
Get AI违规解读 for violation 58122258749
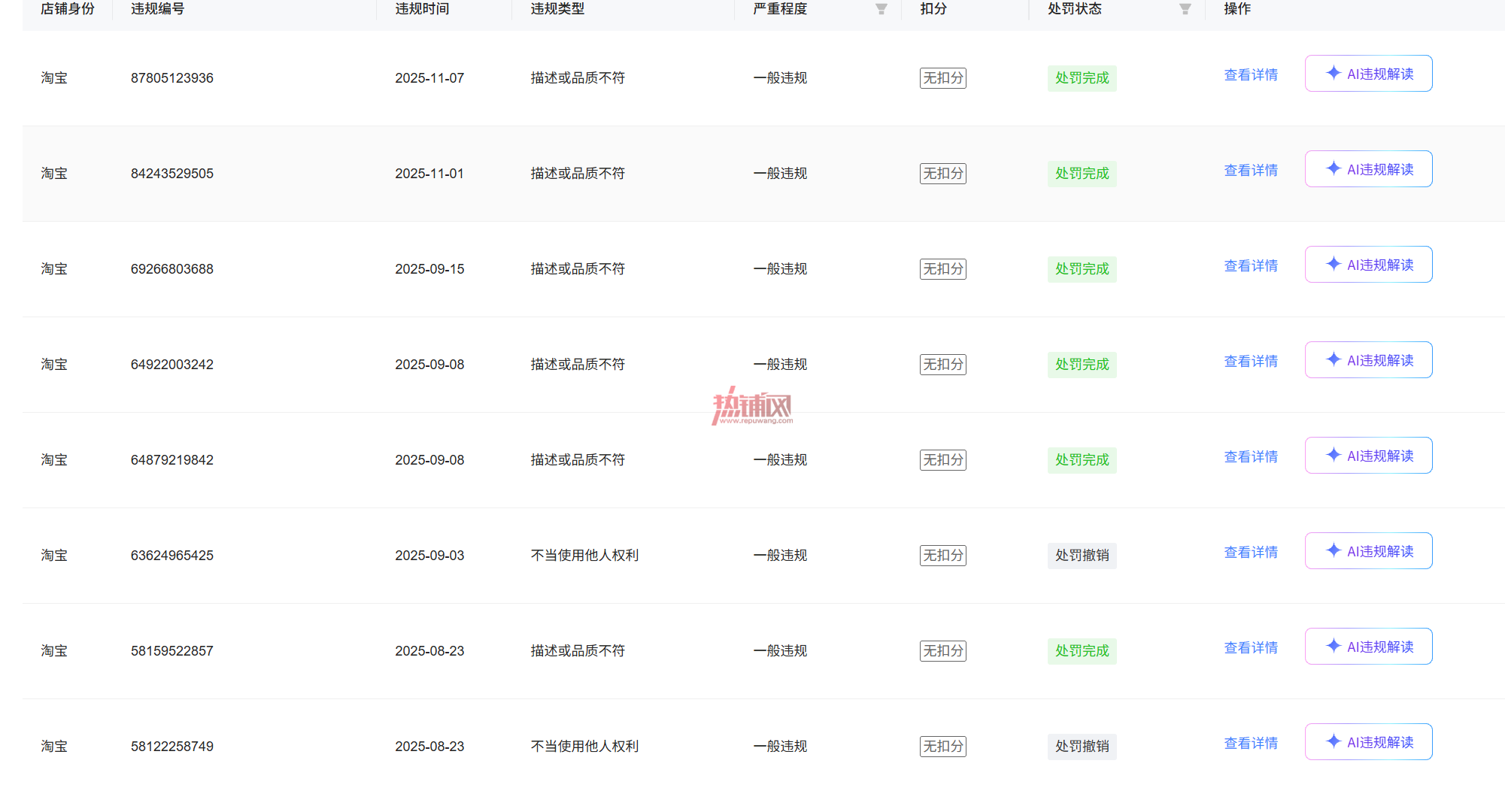pos(1369,742)
